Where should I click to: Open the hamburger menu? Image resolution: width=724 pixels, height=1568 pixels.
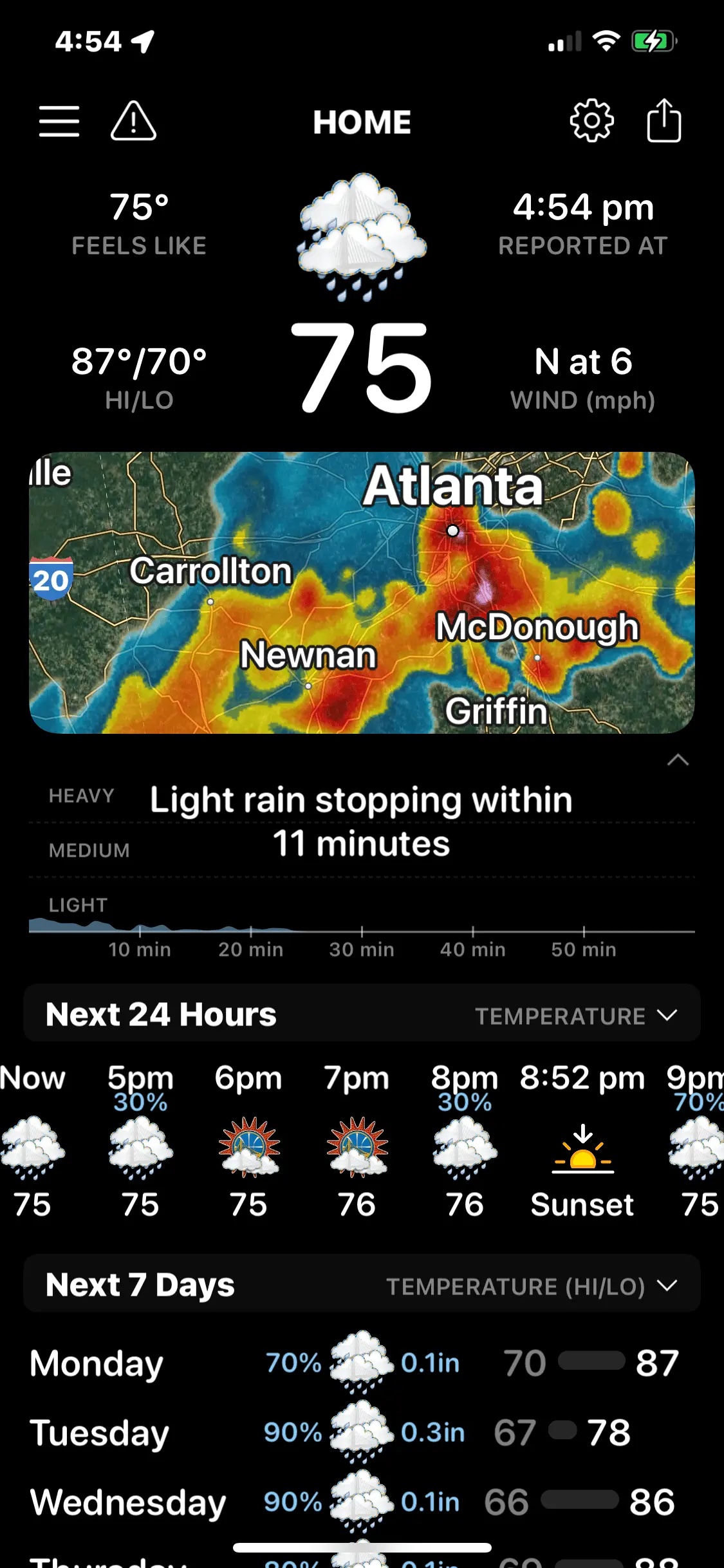(x=59, y=121)
